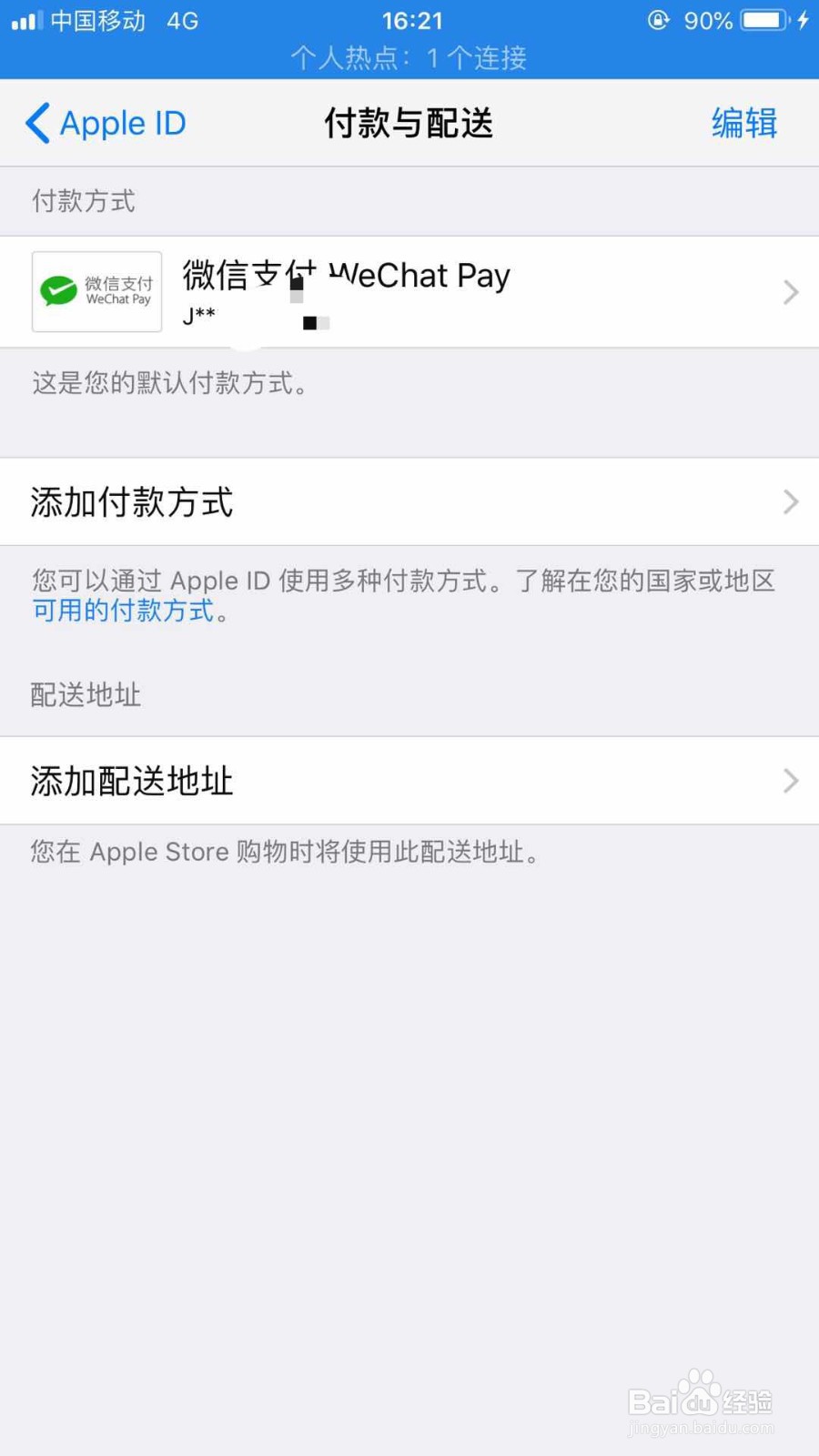
Task: Tap the alarm clock icon in status bar
Action: (657, 20)
